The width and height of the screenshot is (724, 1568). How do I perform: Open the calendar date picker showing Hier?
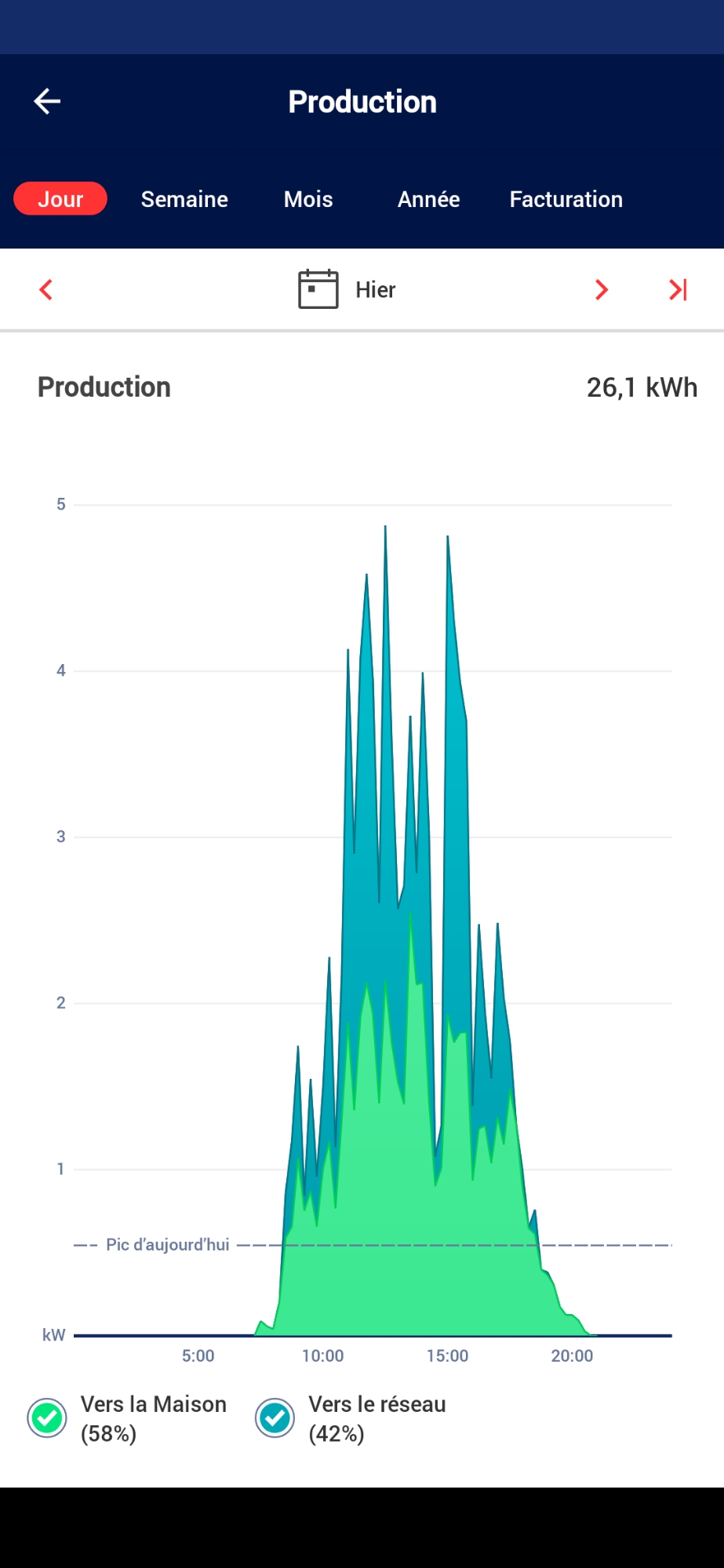click(347, 290)
